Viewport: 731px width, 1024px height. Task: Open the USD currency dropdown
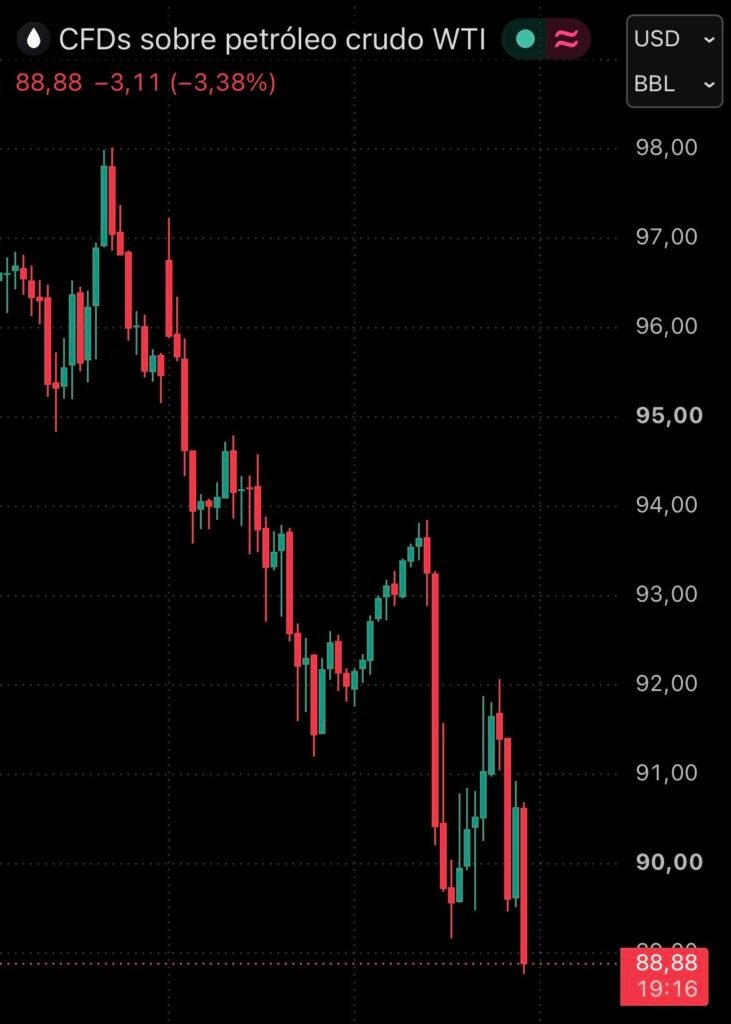pos(674,39)
